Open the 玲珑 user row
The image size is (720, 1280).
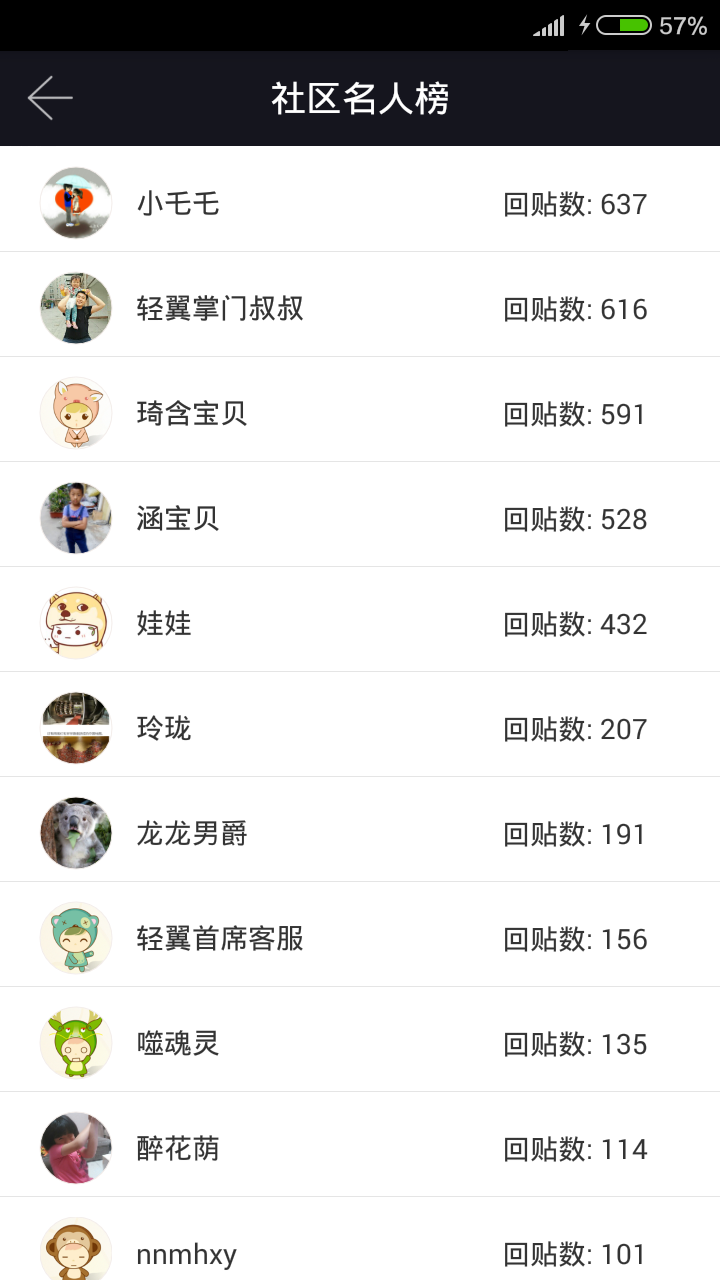[360, 729]
